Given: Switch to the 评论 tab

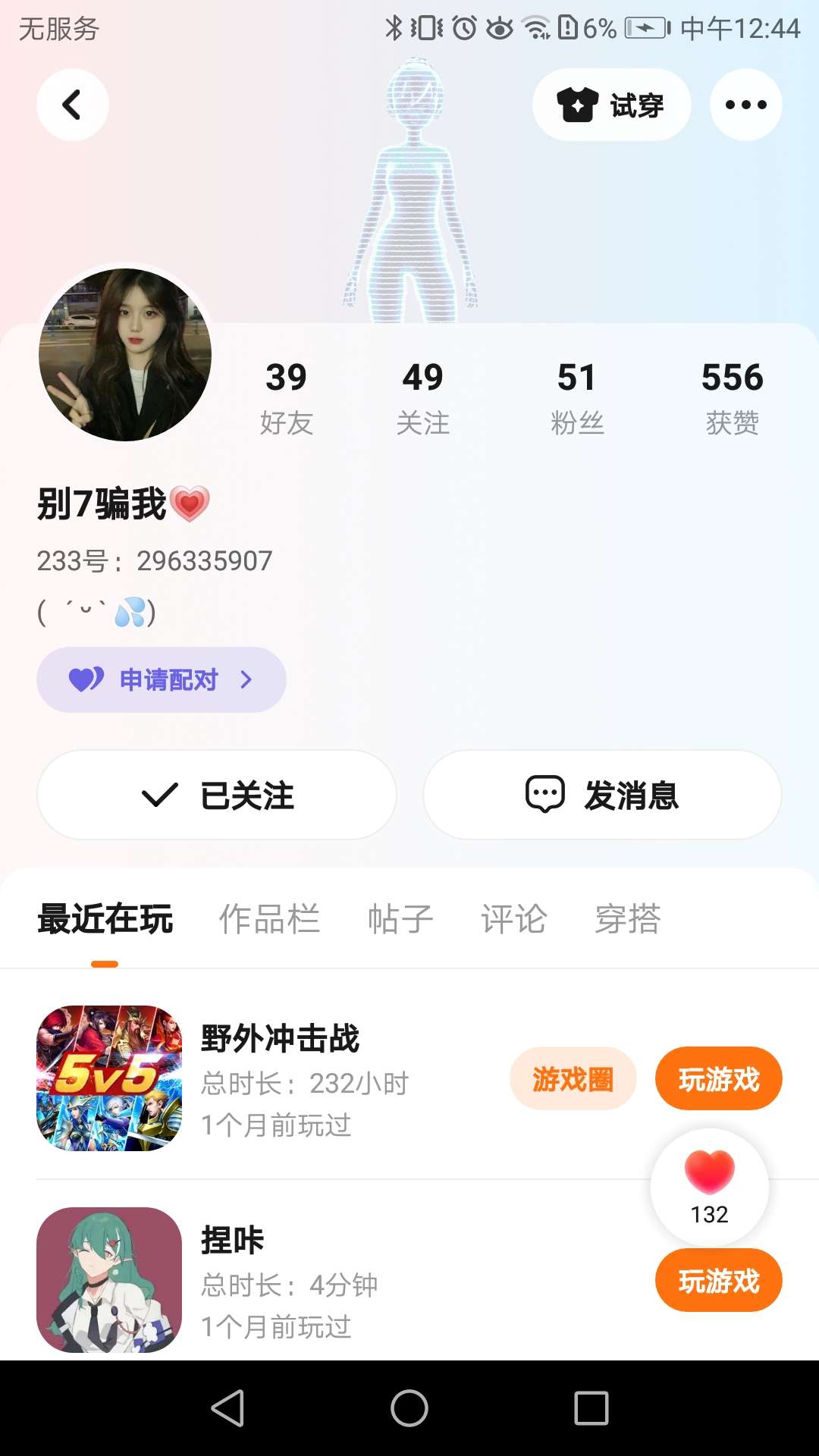Looking at the screenshot, I should point(513,919).
